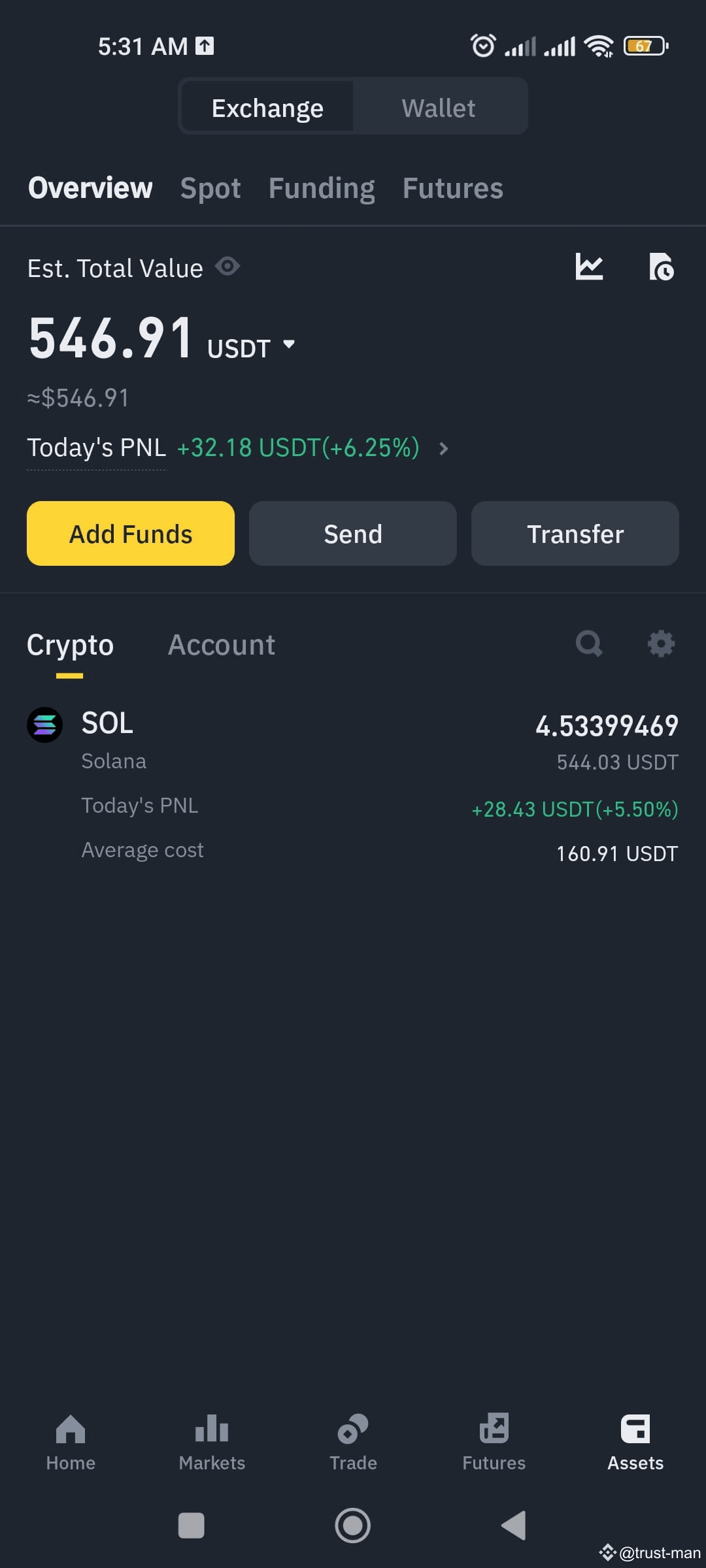Tap the Android back navigation button

(514, 1527)
